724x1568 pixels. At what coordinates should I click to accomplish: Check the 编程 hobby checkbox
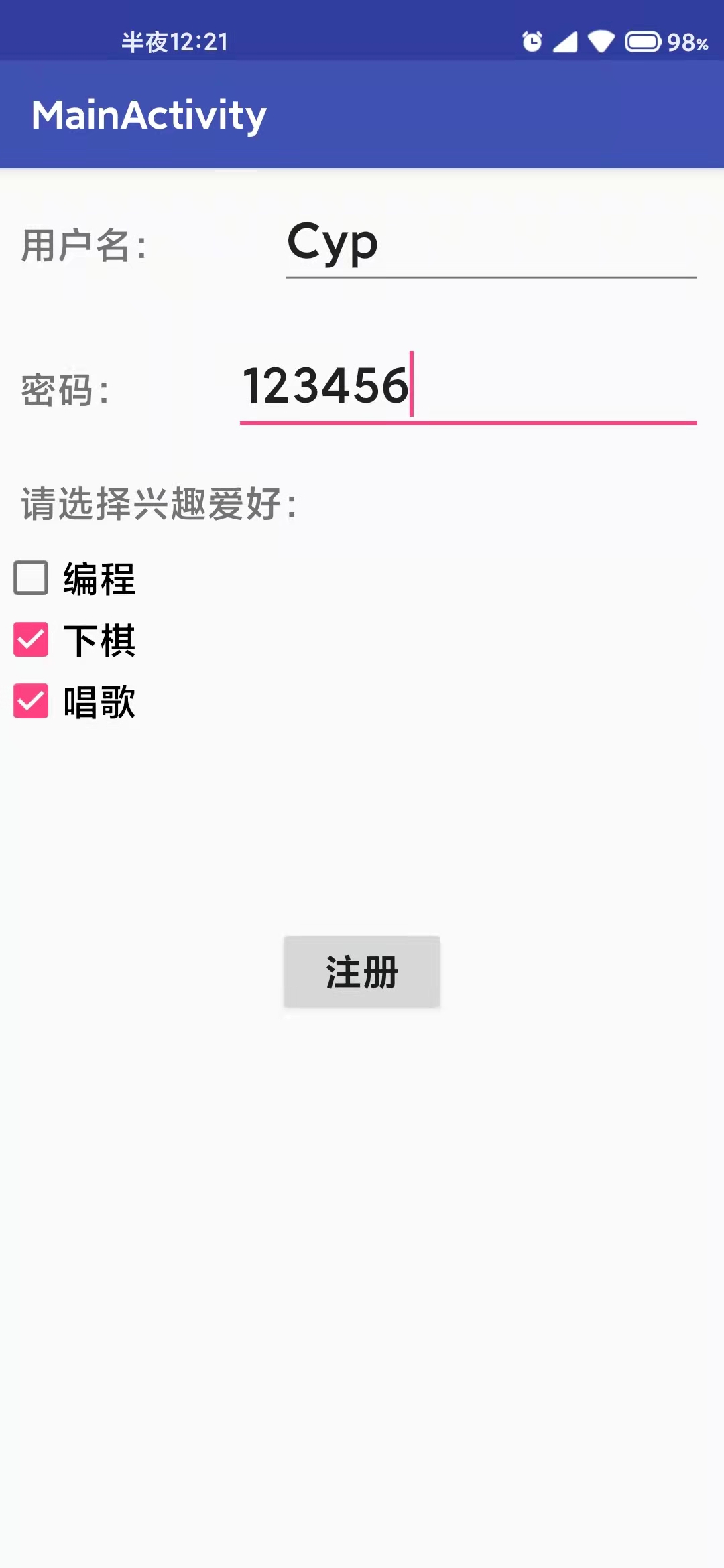click(x=31, y=578)
